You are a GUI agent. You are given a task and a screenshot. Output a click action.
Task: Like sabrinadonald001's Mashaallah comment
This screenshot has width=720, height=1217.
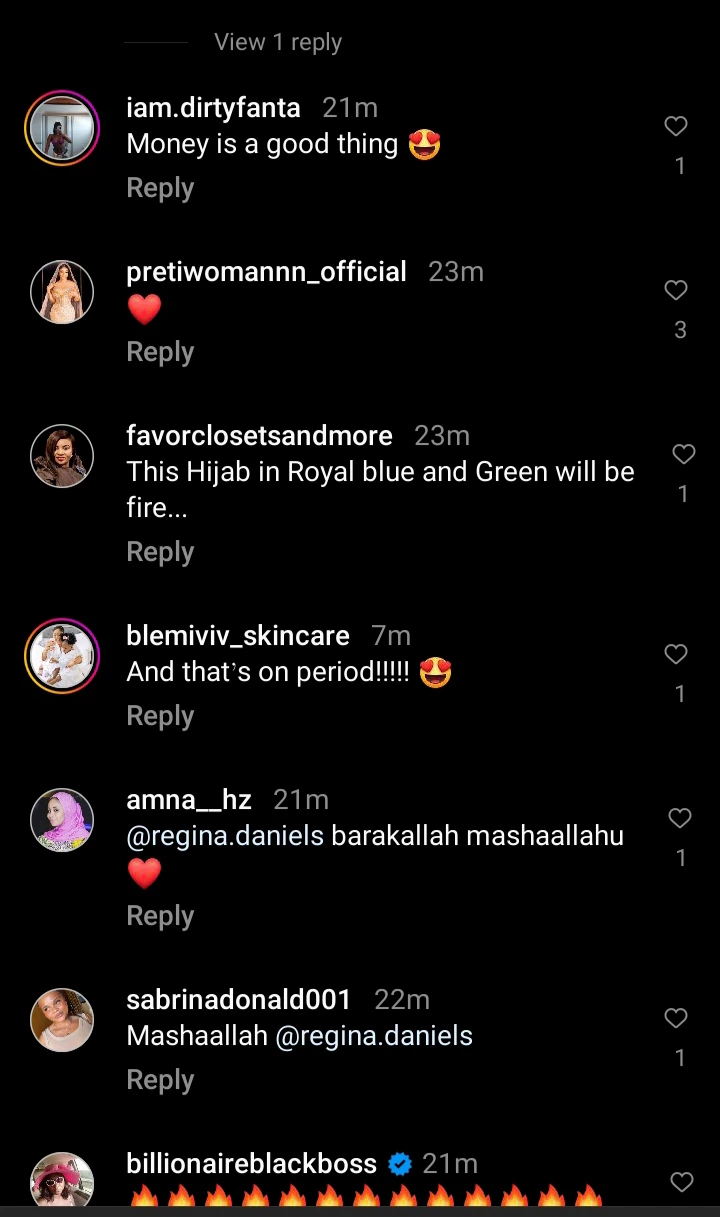click(x=677, y=1018)
